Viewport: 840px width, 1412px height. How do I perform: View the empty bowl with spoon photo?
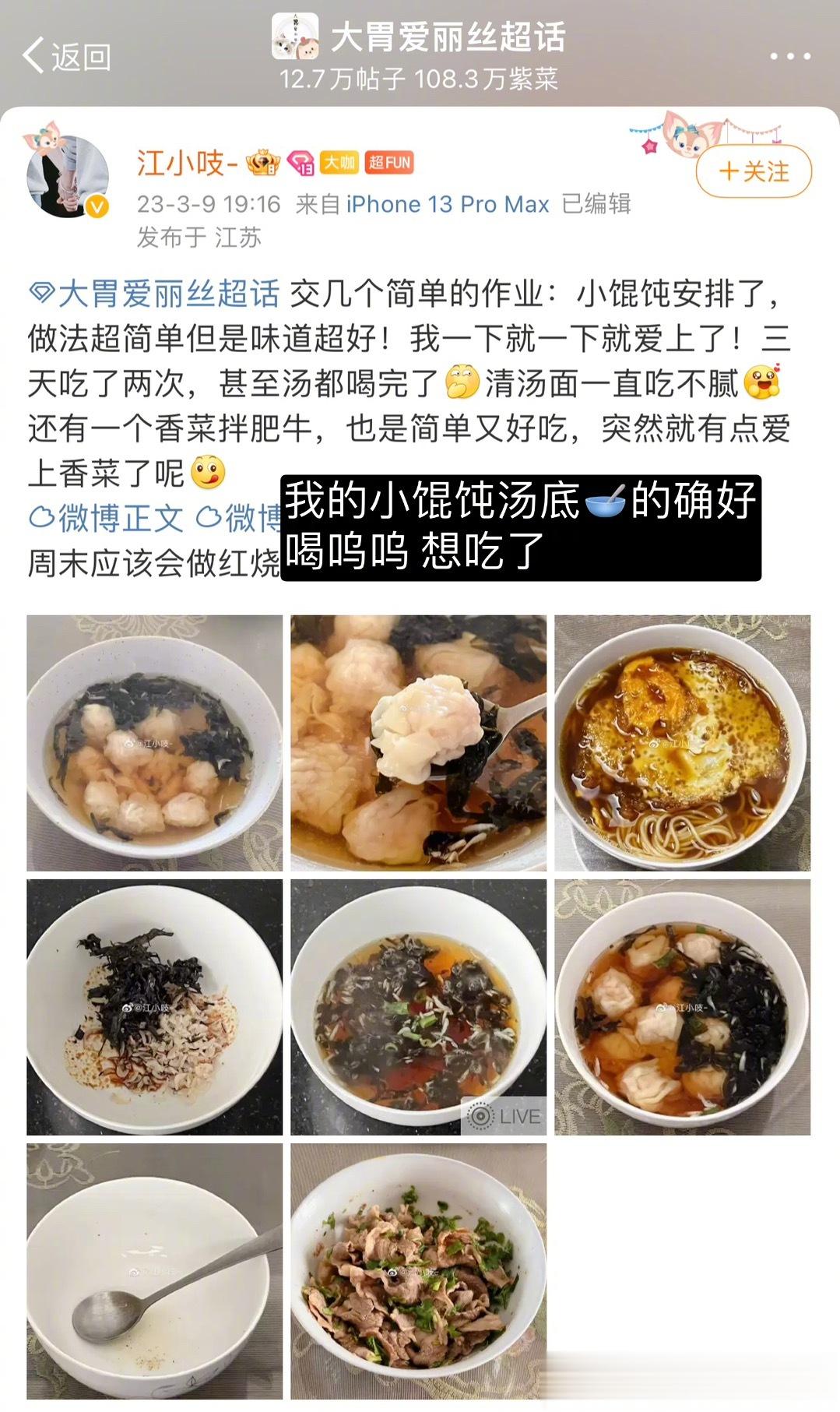pyautogui.click(x=154, y=1270)
